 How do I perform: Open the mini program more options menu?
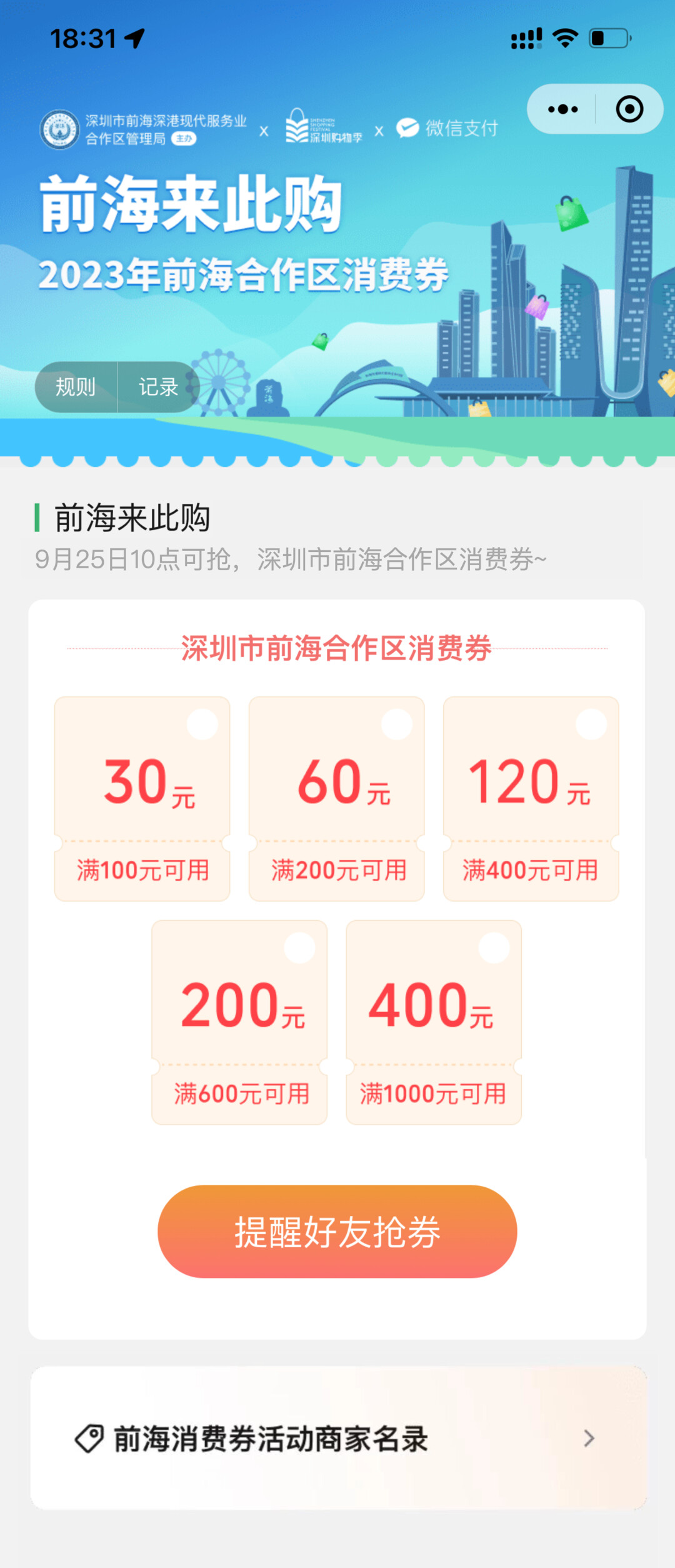pos(562,109)
